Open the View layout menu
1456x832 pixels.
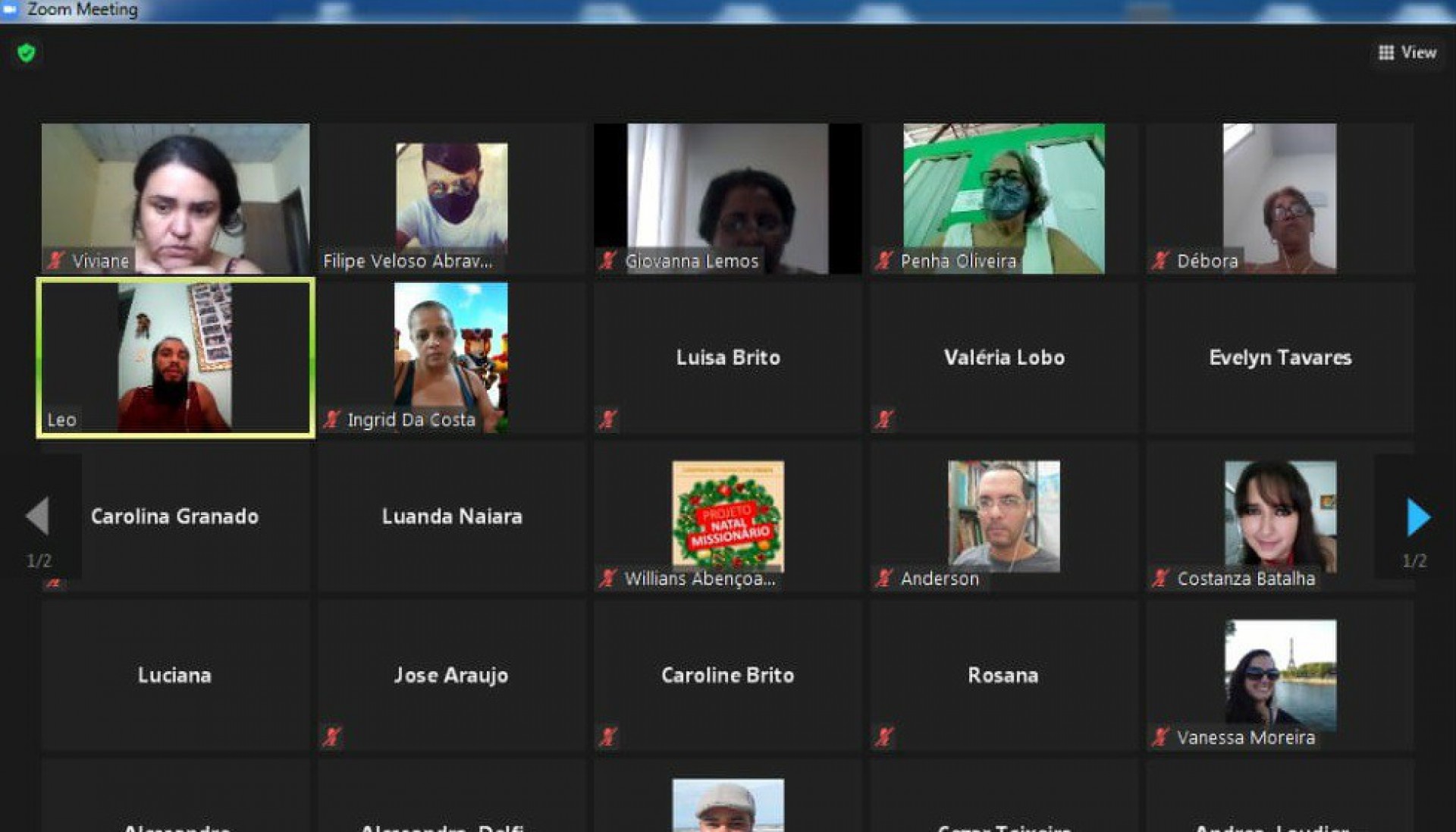(x=1407, y=52)
